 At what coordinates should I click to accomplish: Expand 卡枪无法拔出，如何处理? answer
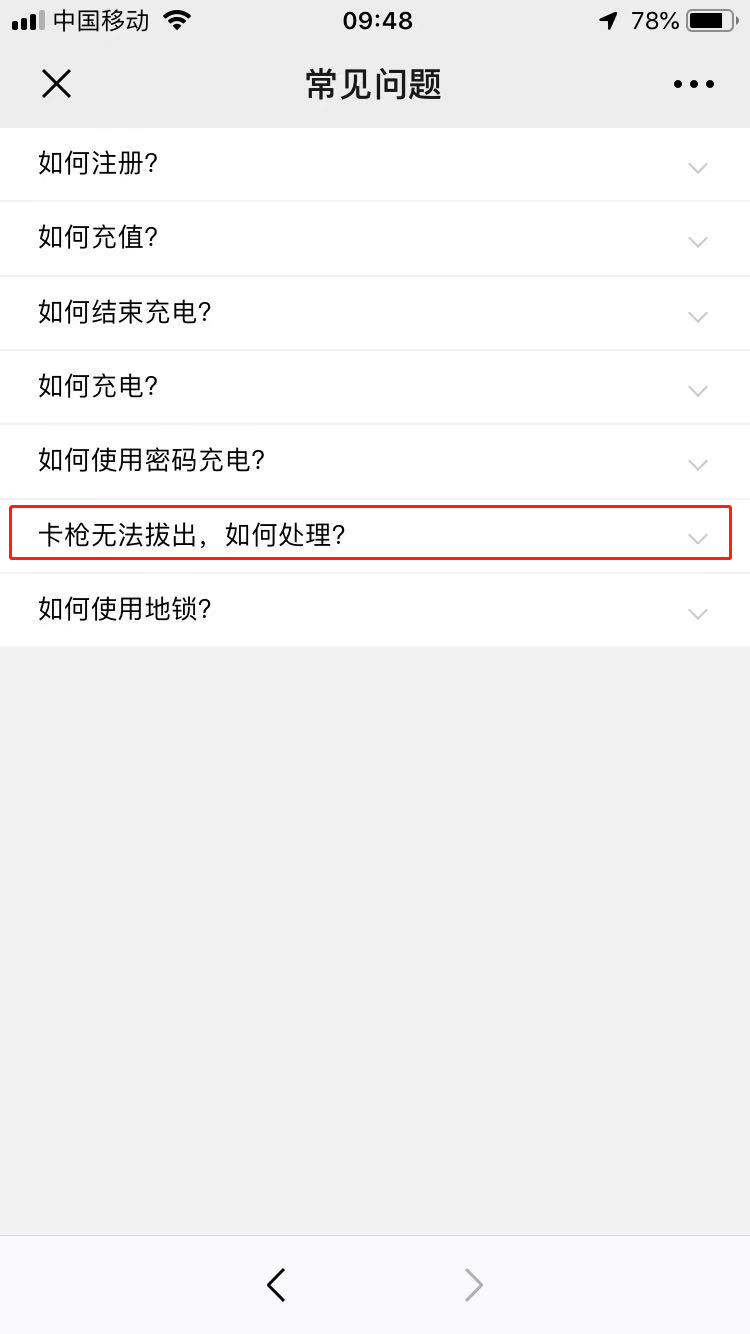375,536
